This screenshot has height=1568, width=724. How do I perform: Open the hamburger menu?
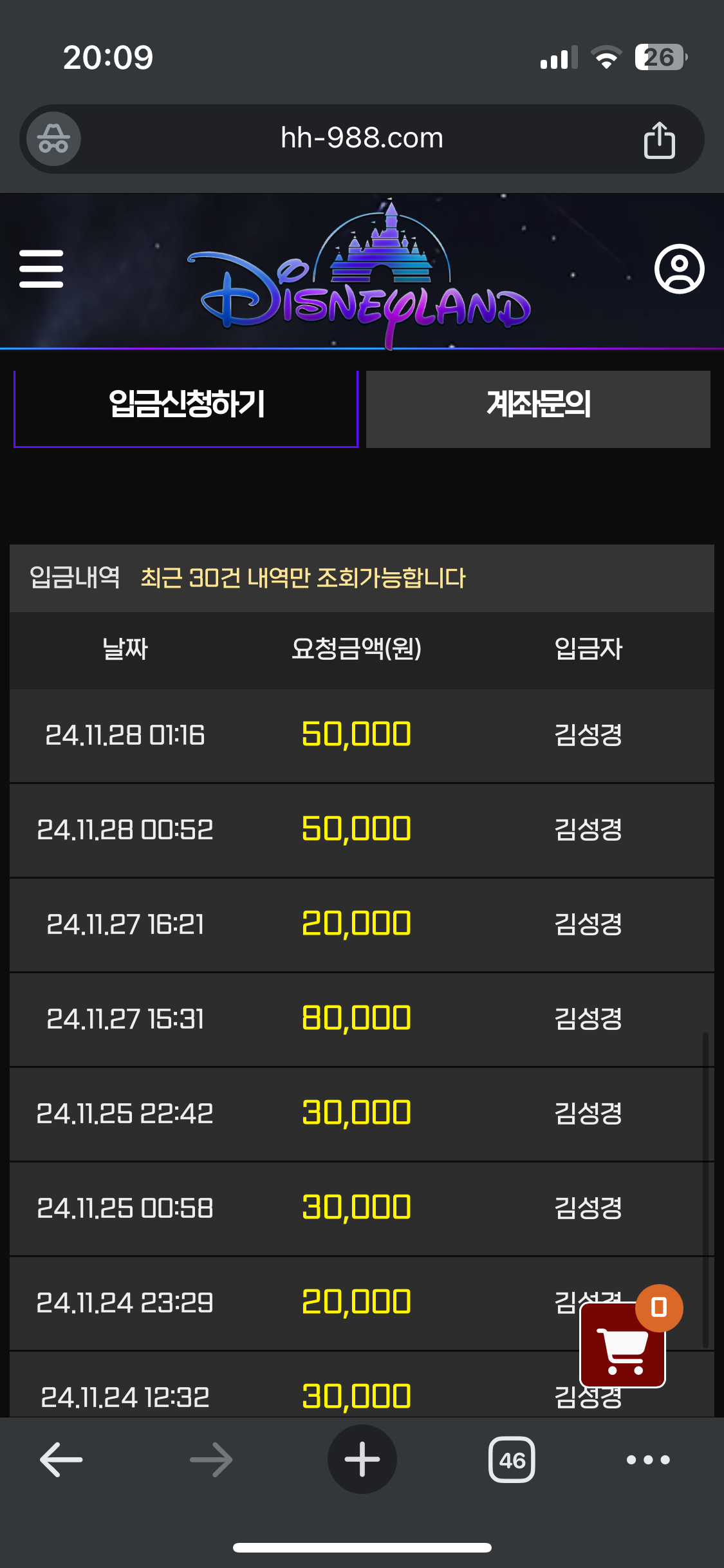click(x=41, y=268)
